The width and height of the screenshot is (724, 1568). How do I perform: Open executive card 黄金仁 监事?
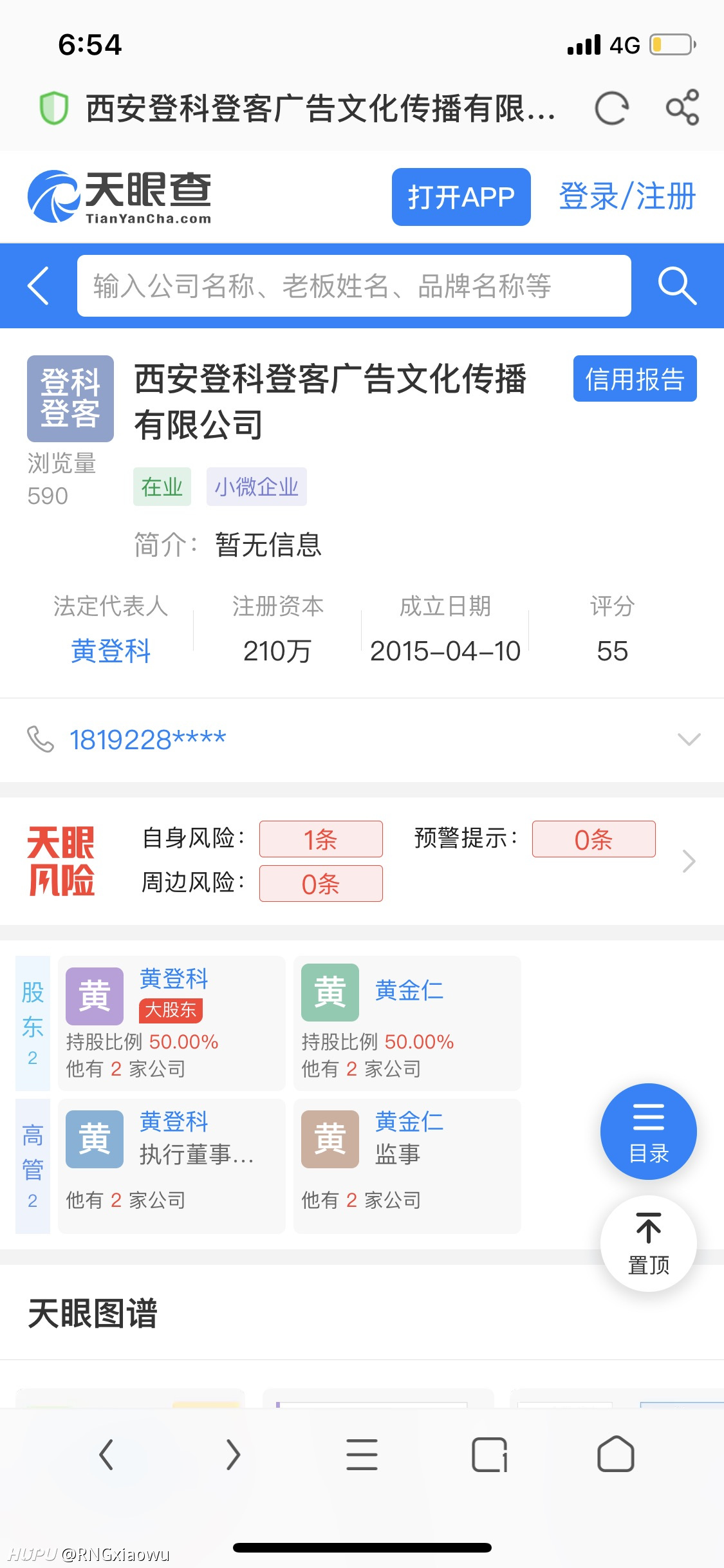[x=407, y=1166]
